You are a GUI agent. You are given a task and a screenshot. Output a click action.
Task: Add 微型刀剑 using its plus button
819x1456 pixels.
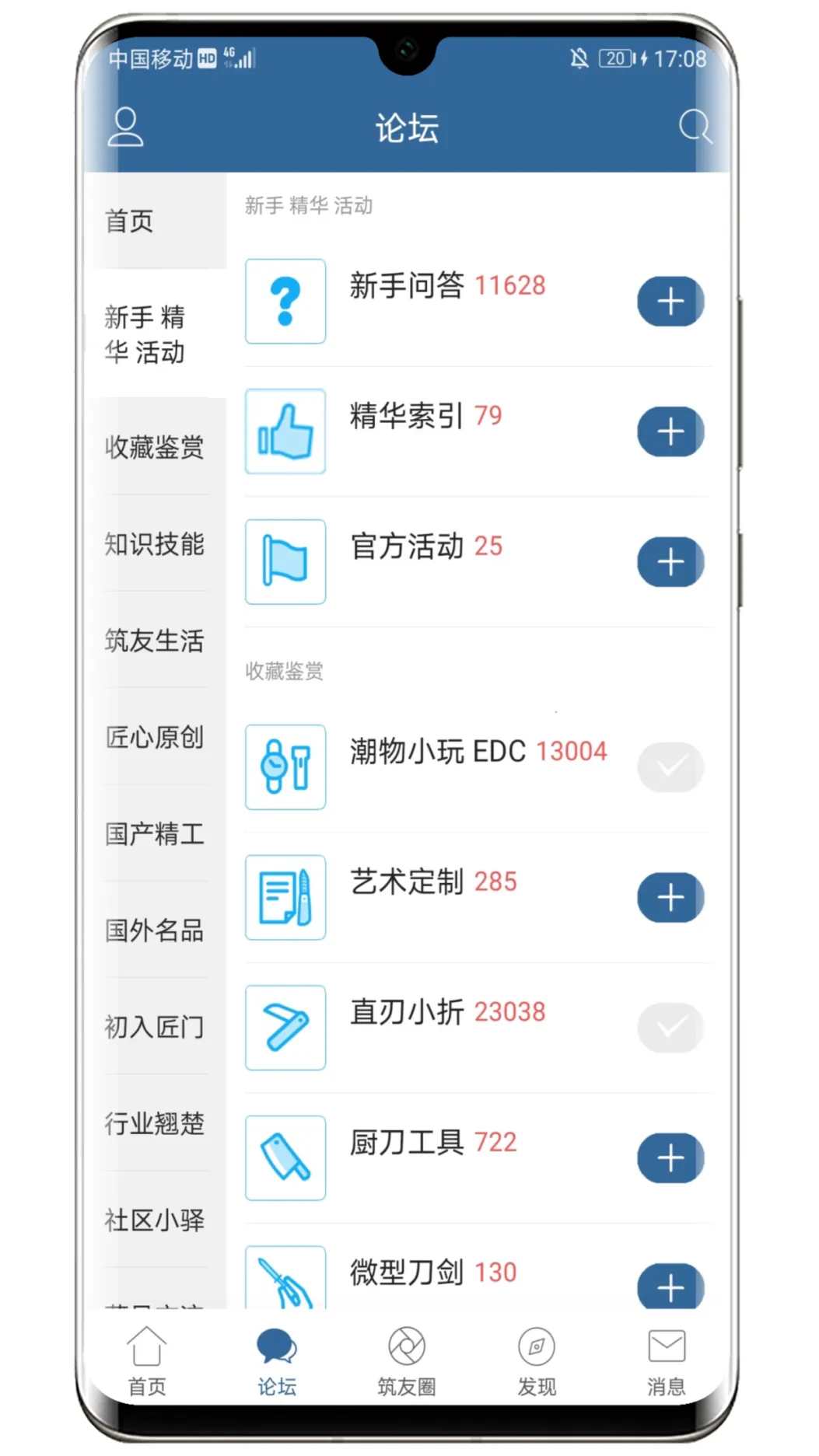pyautogui.click(x=670, y=1288)
